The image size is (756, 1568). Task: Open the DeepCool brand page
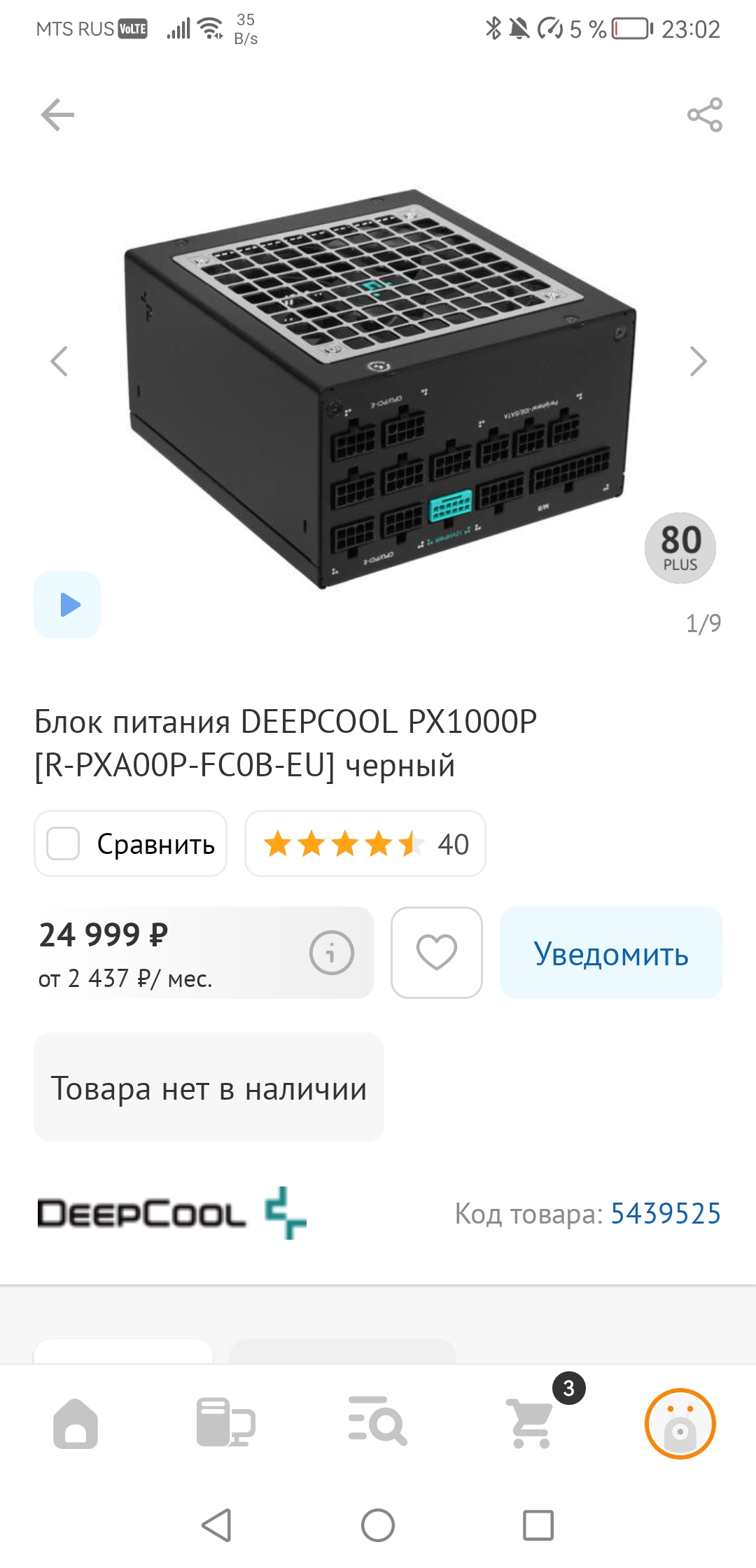[x=171, y=1213]
